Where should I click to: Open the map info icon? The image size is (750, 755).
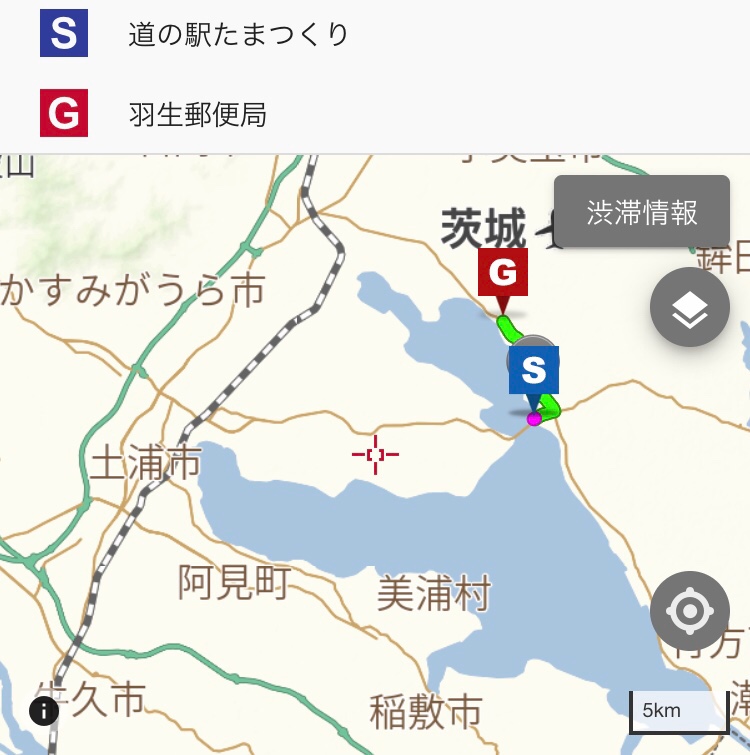(44, 711)
